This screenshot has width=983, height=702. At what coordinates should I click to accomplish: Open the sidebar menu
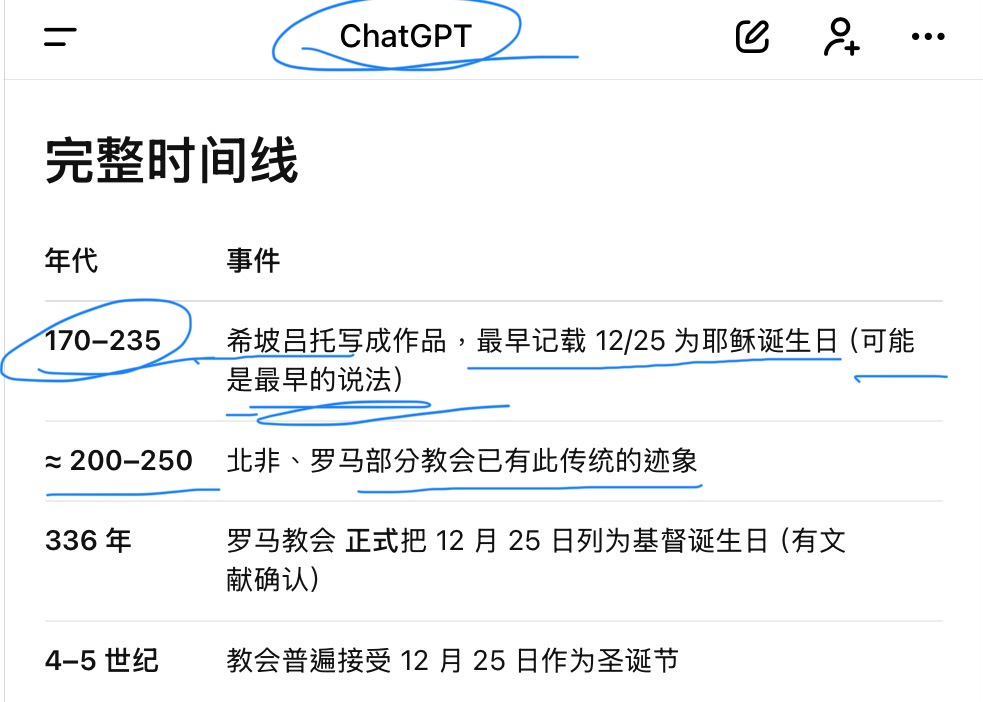pos(61,37)
